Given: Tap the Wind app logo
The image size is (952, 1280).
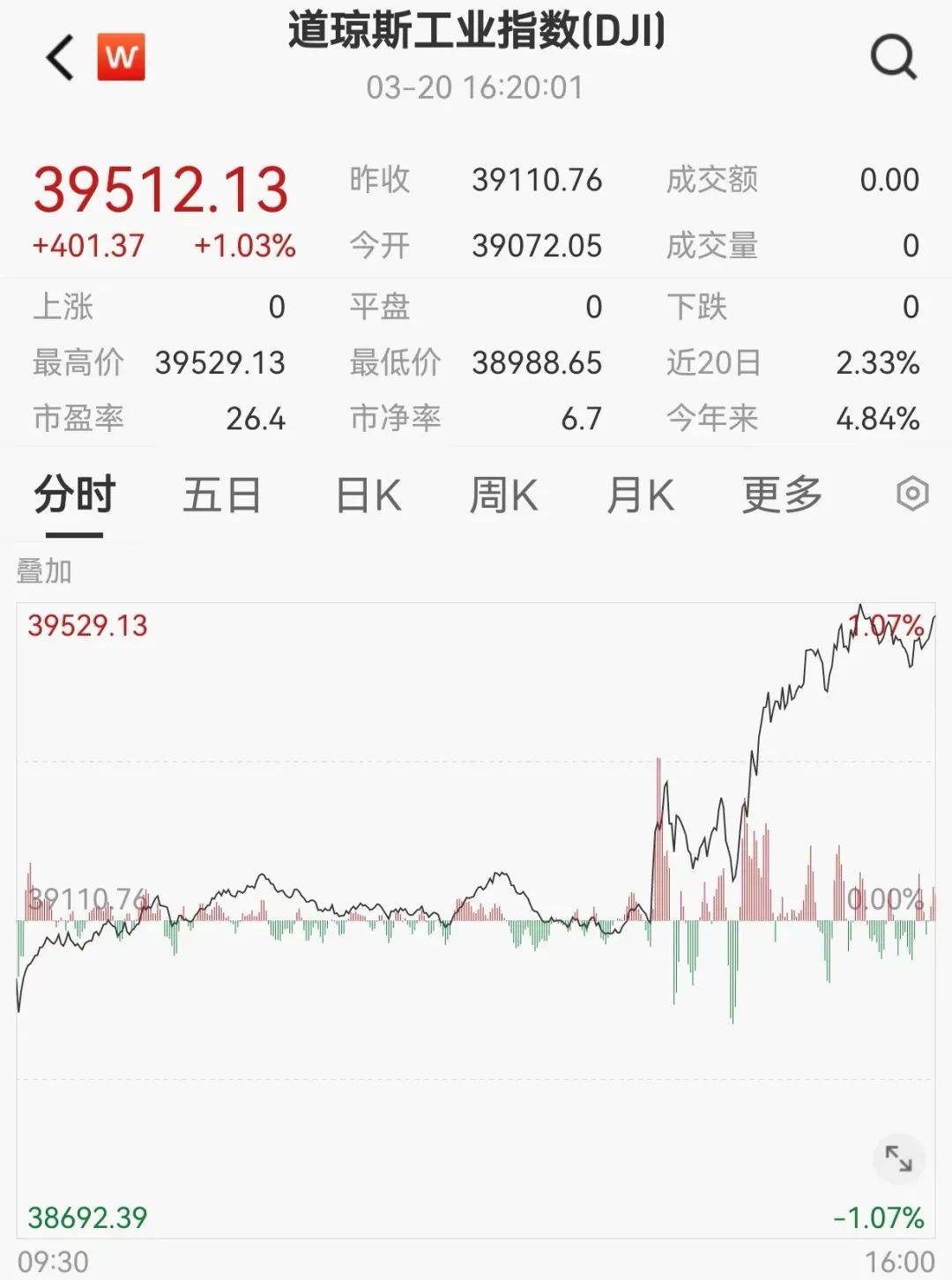Looking at the screenshot, I should point(123,57).
